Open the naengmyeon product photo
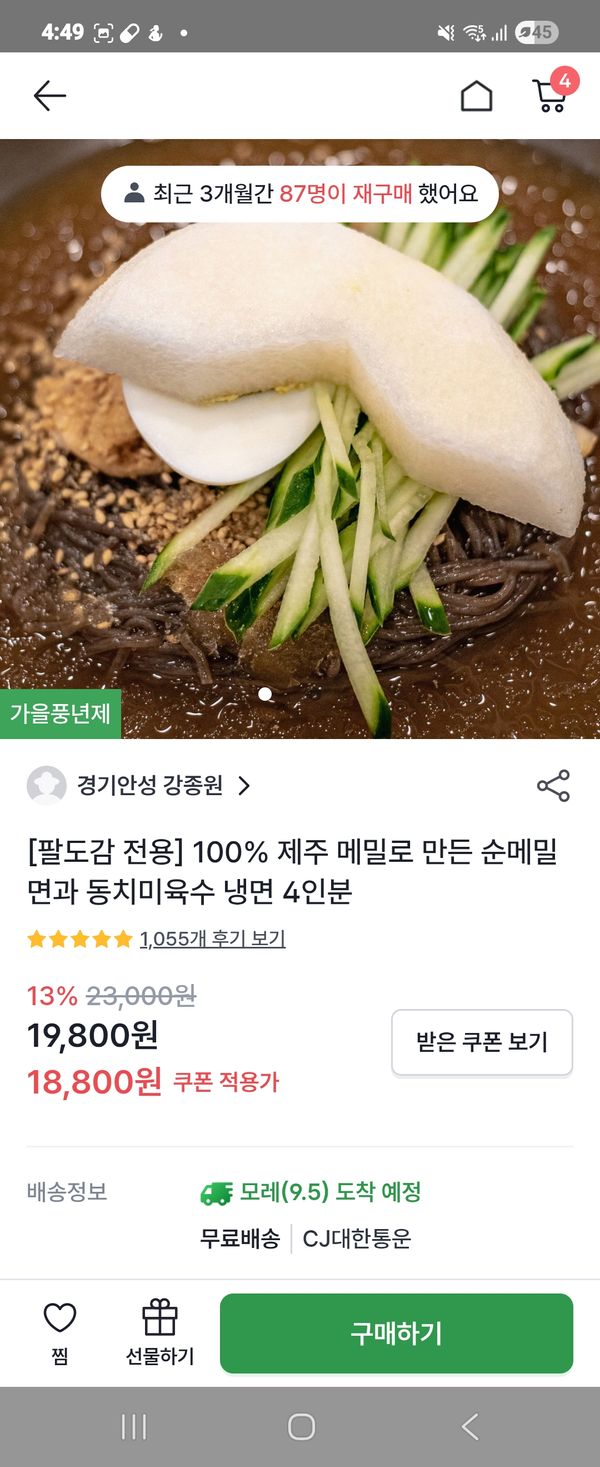600x1467 pixels. (300, 450)
